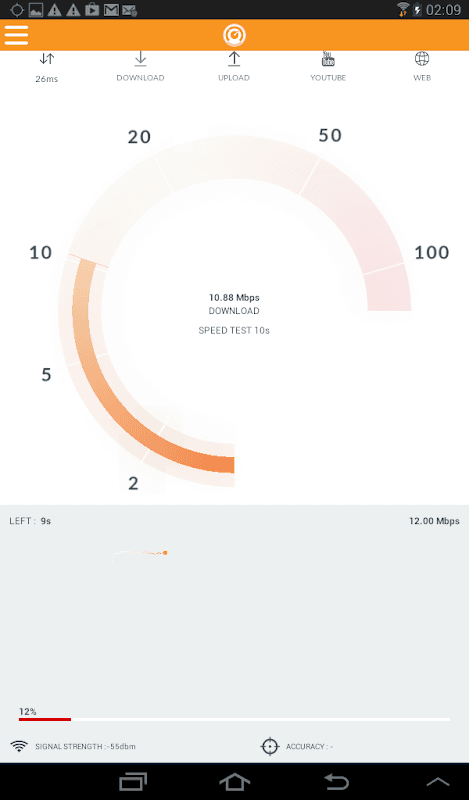Open the YouTube test tab
This screenshot has height=800, width=469.
[328, 67]
